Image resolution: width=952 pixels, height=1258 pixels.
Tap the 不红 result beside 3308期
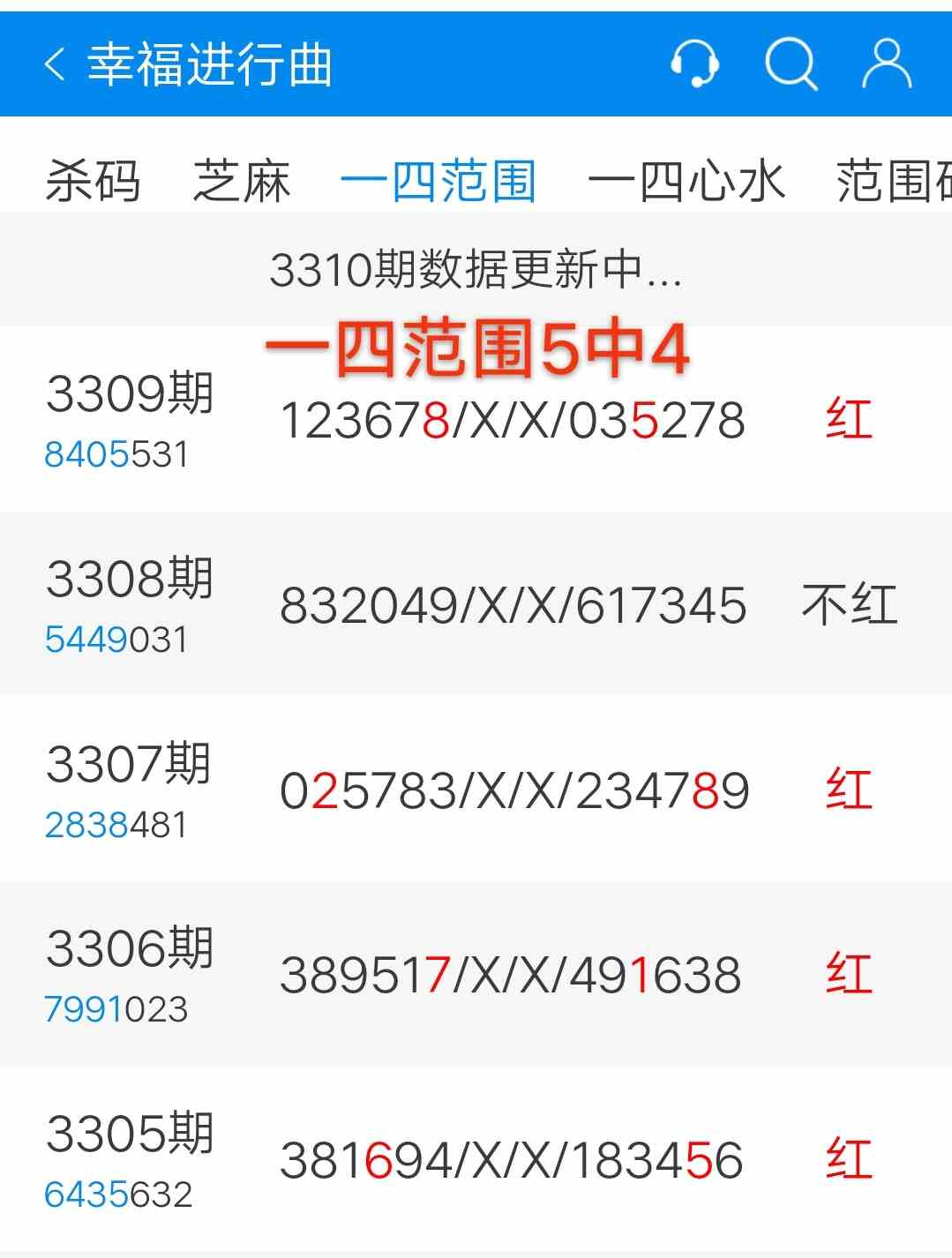tap(850, 604)
